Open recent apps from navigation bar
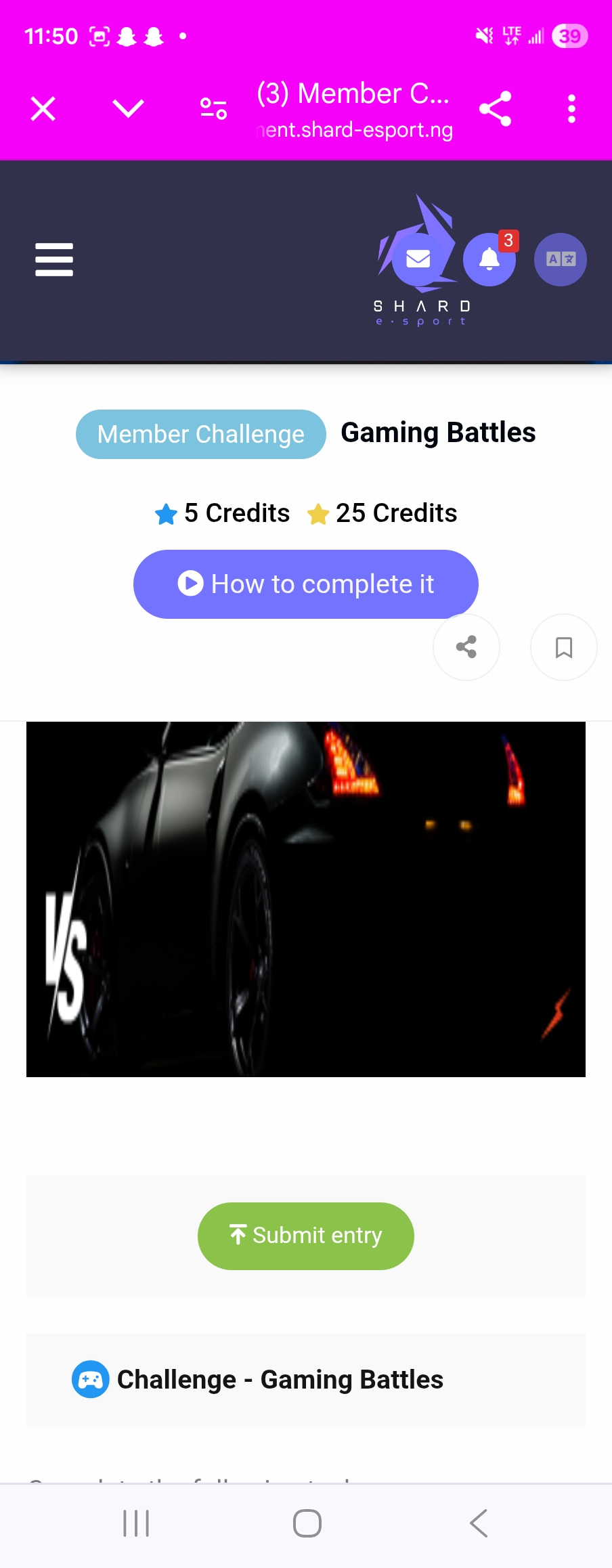 (136, 1523)
